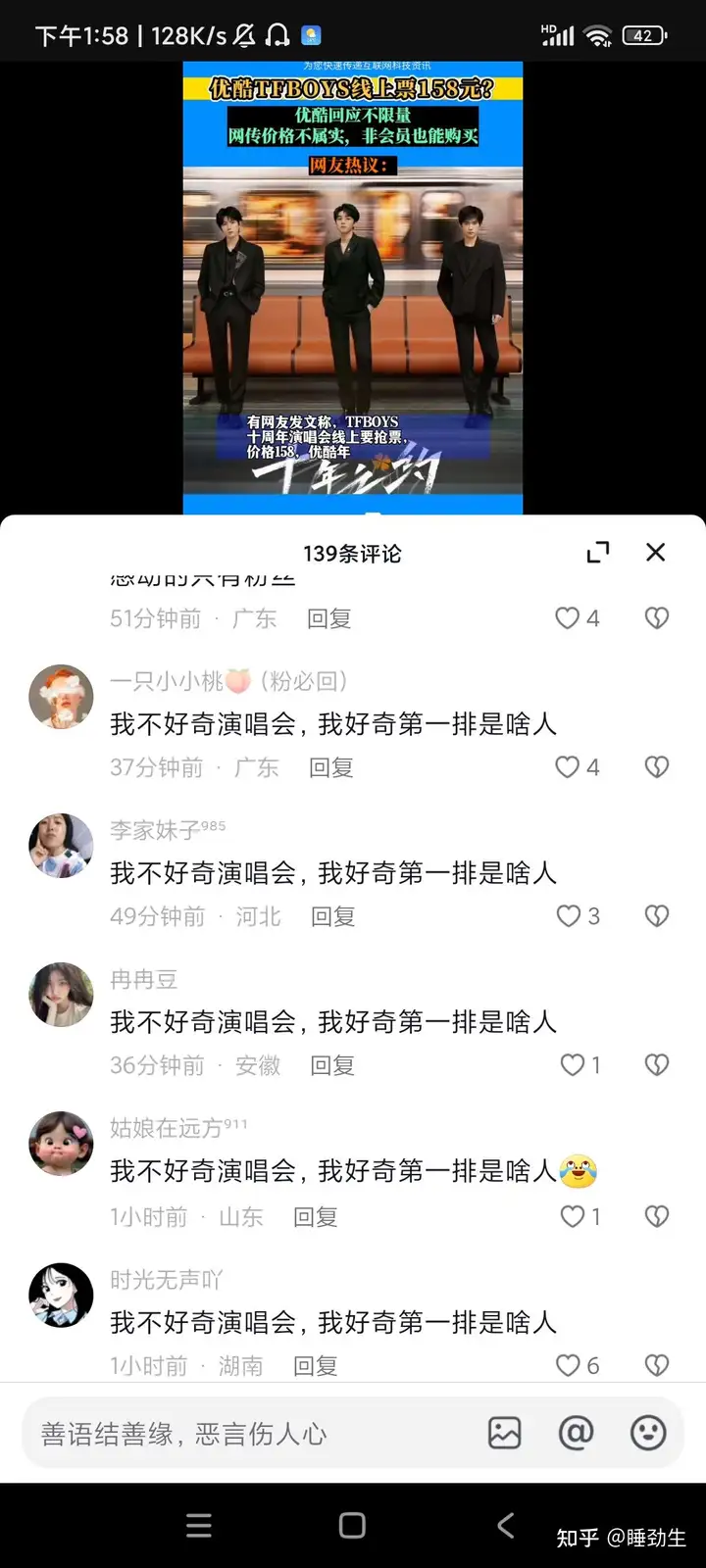Attach an image to the comment

[504, 1434]
